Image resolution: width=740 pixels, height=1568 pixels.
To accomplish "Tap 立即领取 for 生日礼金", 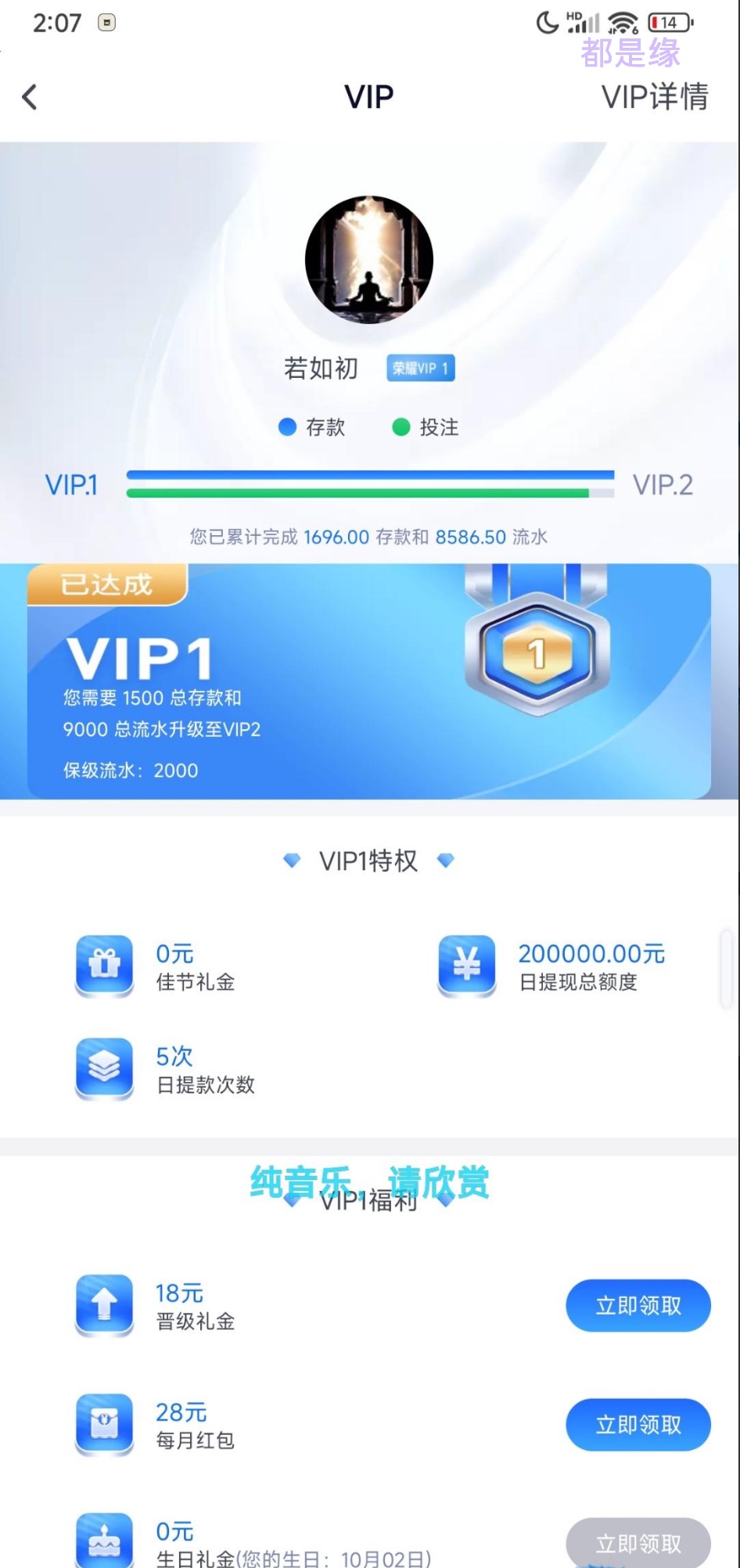I will pos(638,1543).
